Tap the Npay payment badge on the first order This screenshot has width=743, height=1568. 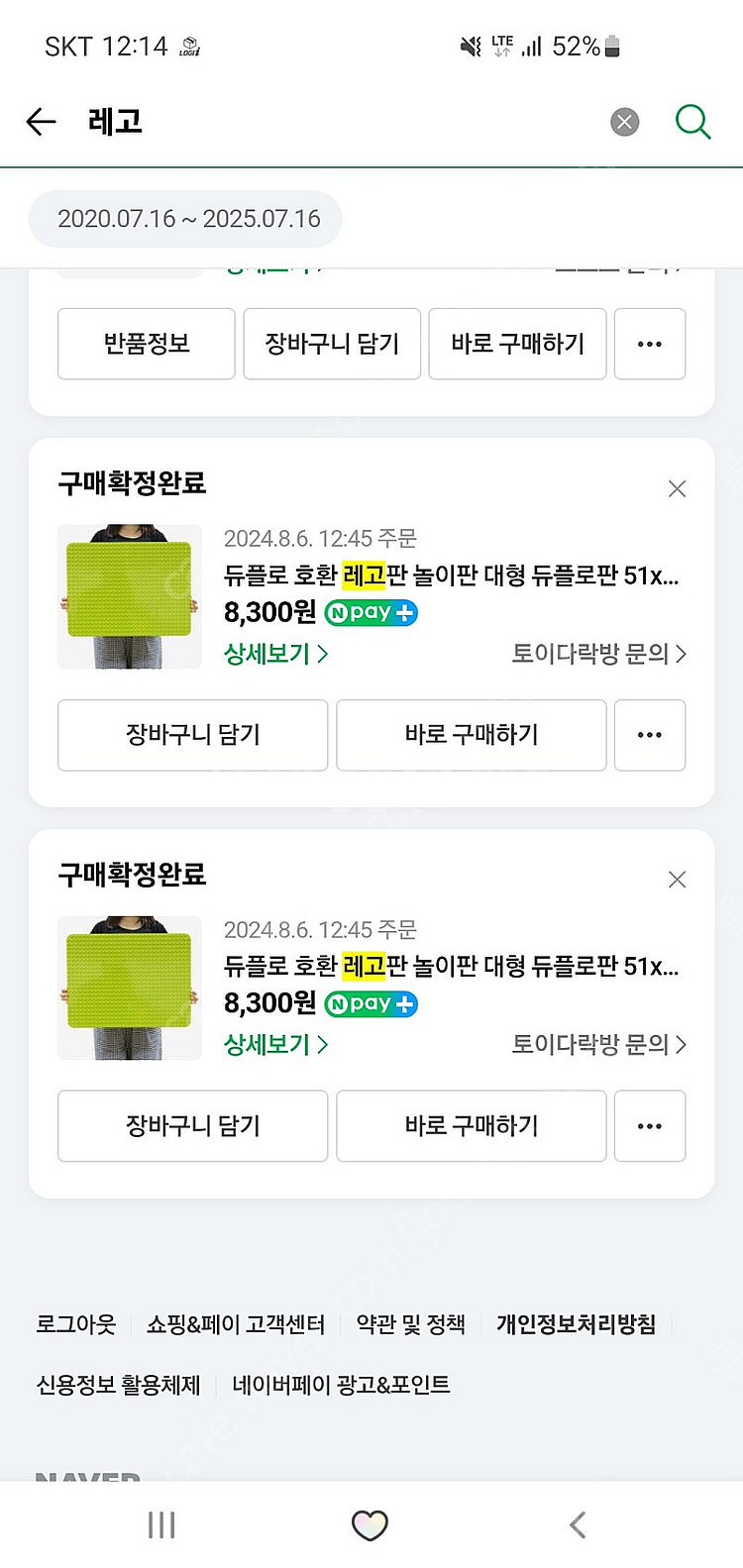[371, 614]
